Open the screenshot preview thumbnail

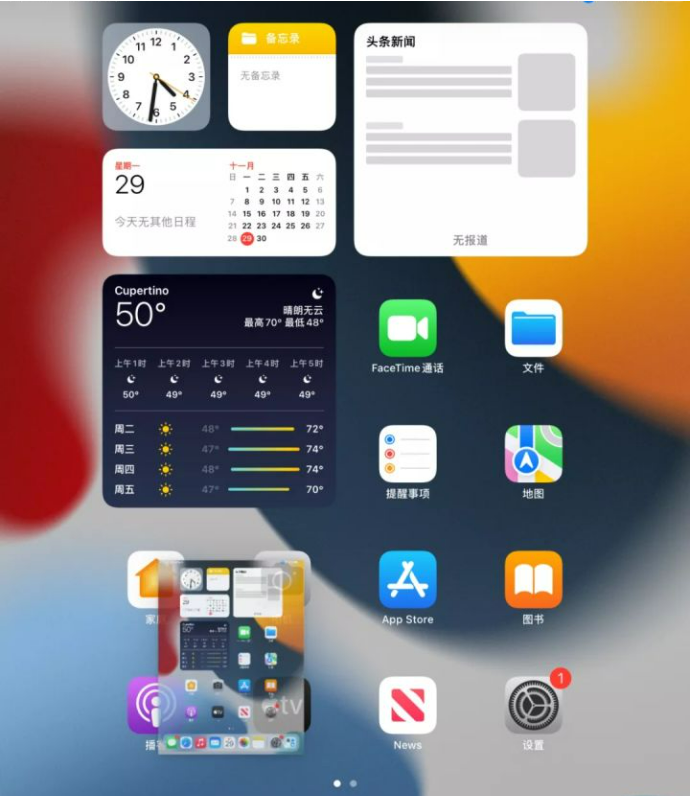tap(229, 660)
